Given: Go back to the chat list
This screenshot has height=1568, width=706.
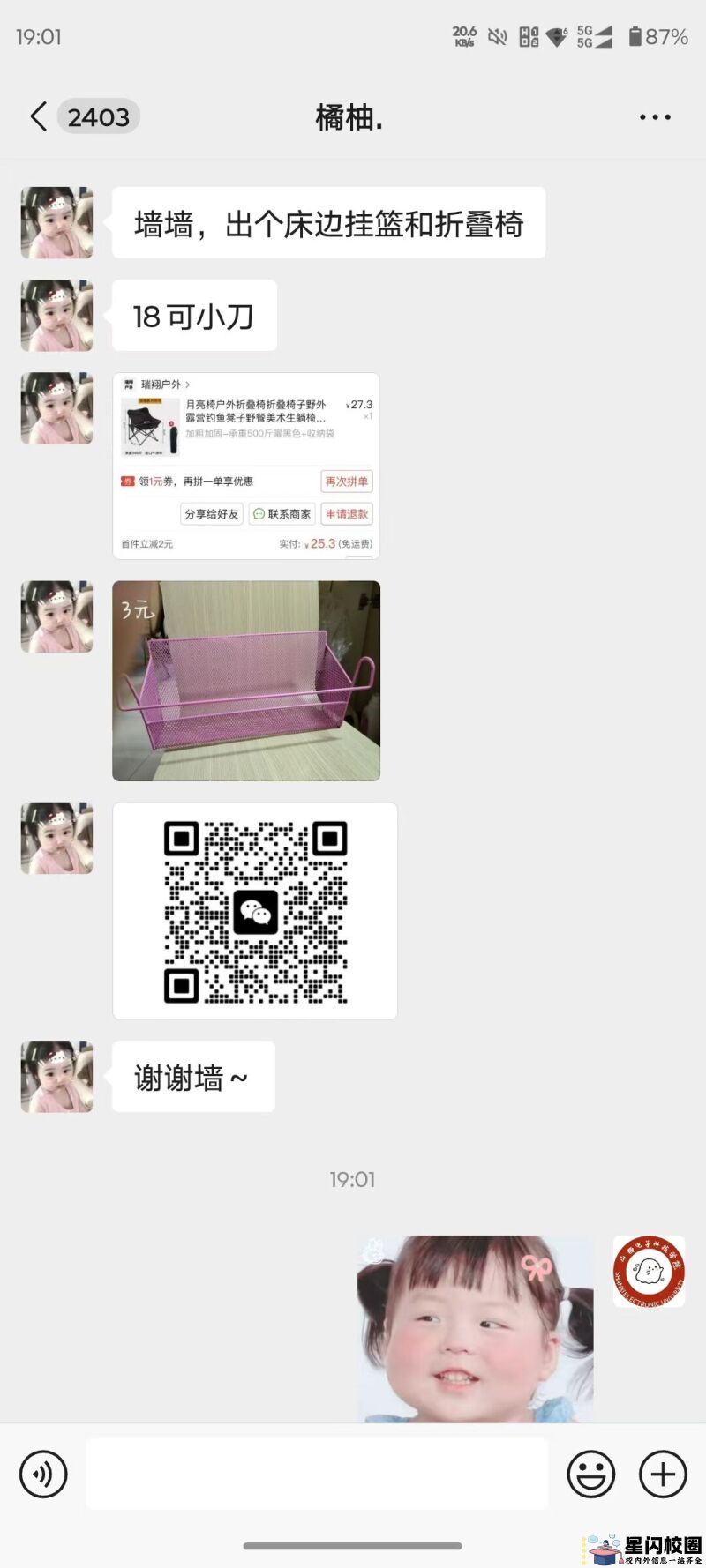Looking at the screenshot, I should (x=39, y=116).
